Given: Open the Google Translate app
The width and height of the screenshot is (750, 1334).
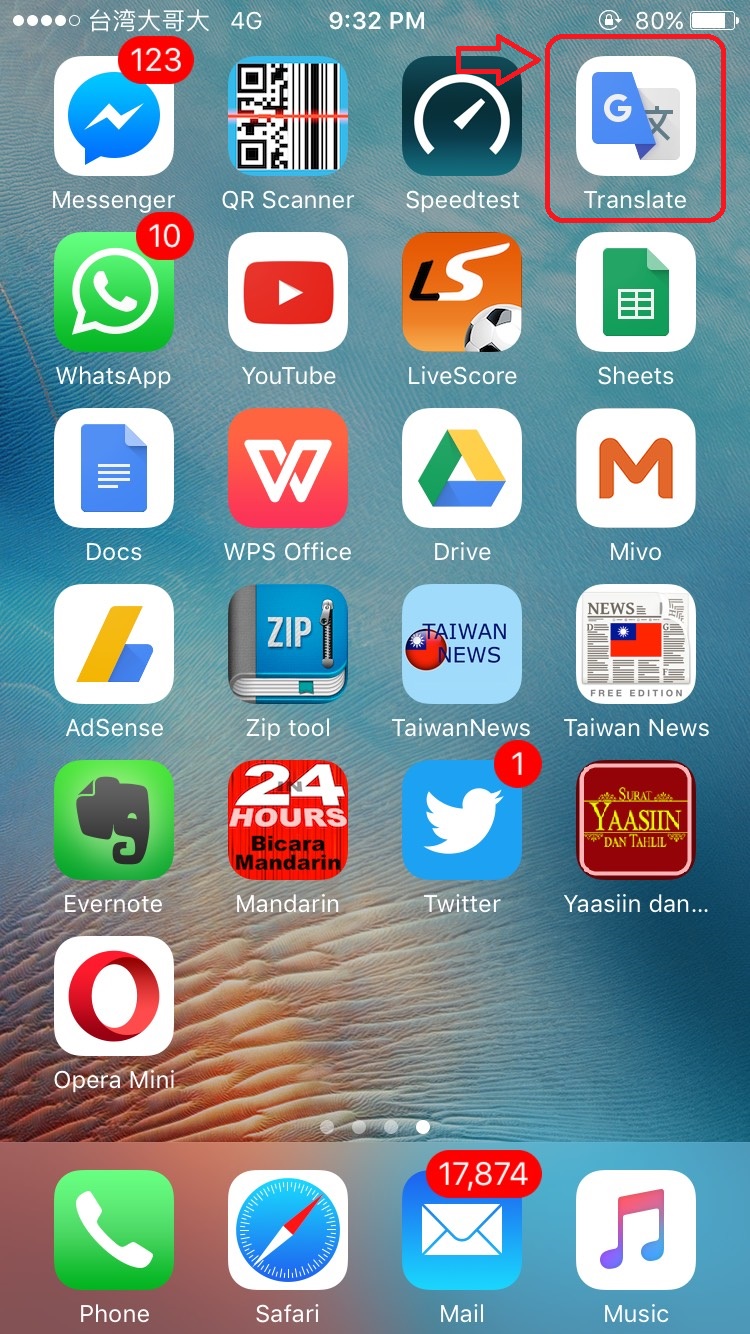Looking at the screenshot, I should [x=636, y=116].
